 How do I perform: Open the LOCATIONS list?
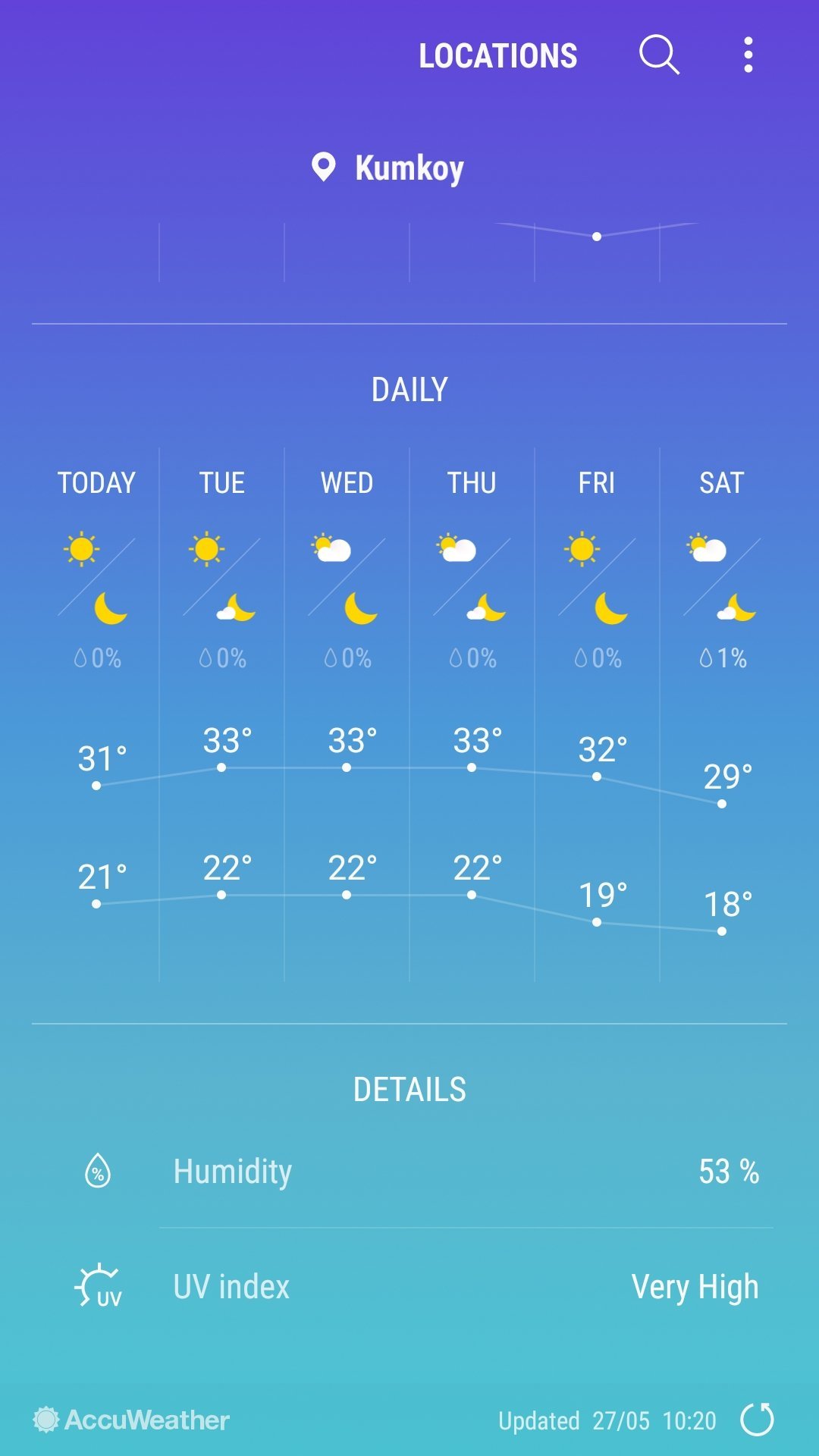(x=497, y=56)
